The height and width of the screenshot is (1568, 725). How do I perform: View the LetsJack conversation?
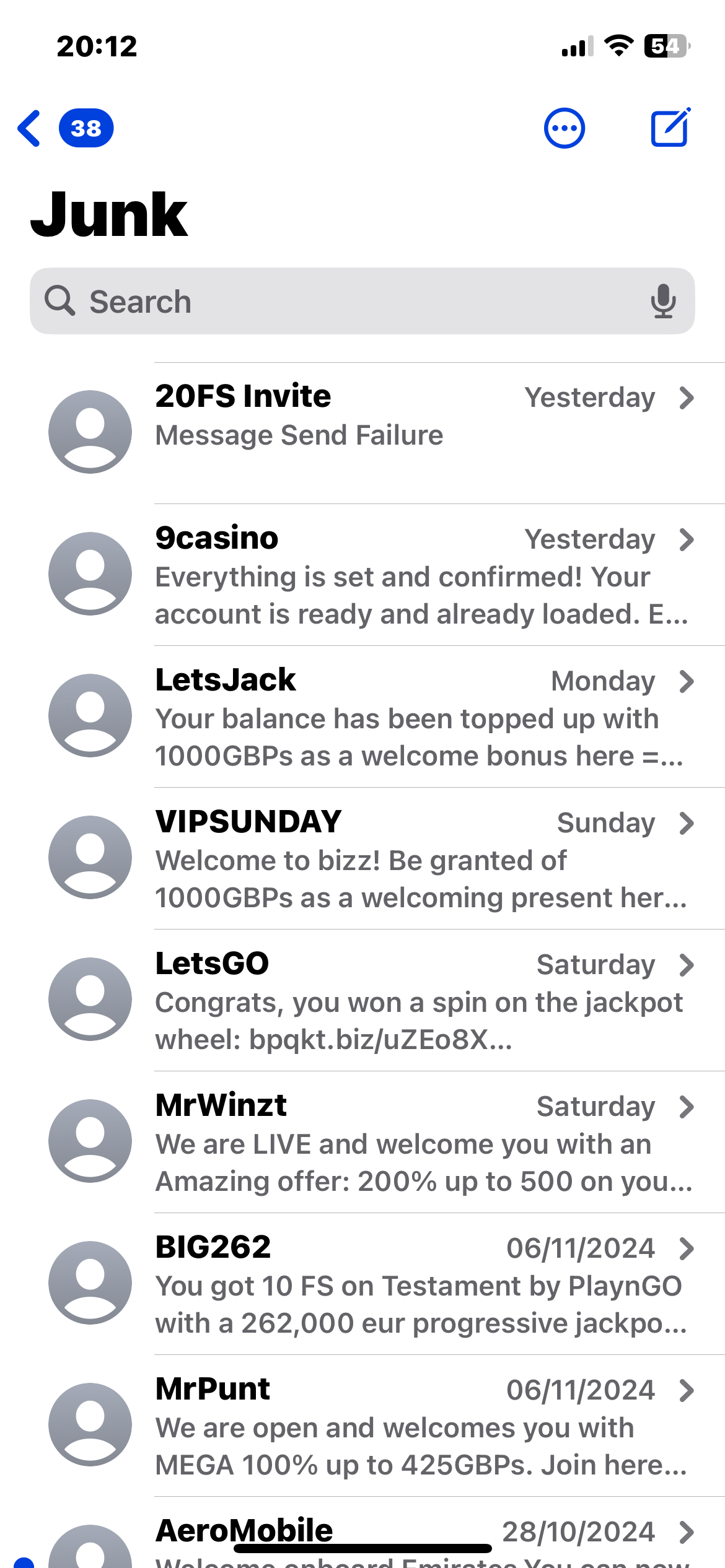click(x=362, y=716)
